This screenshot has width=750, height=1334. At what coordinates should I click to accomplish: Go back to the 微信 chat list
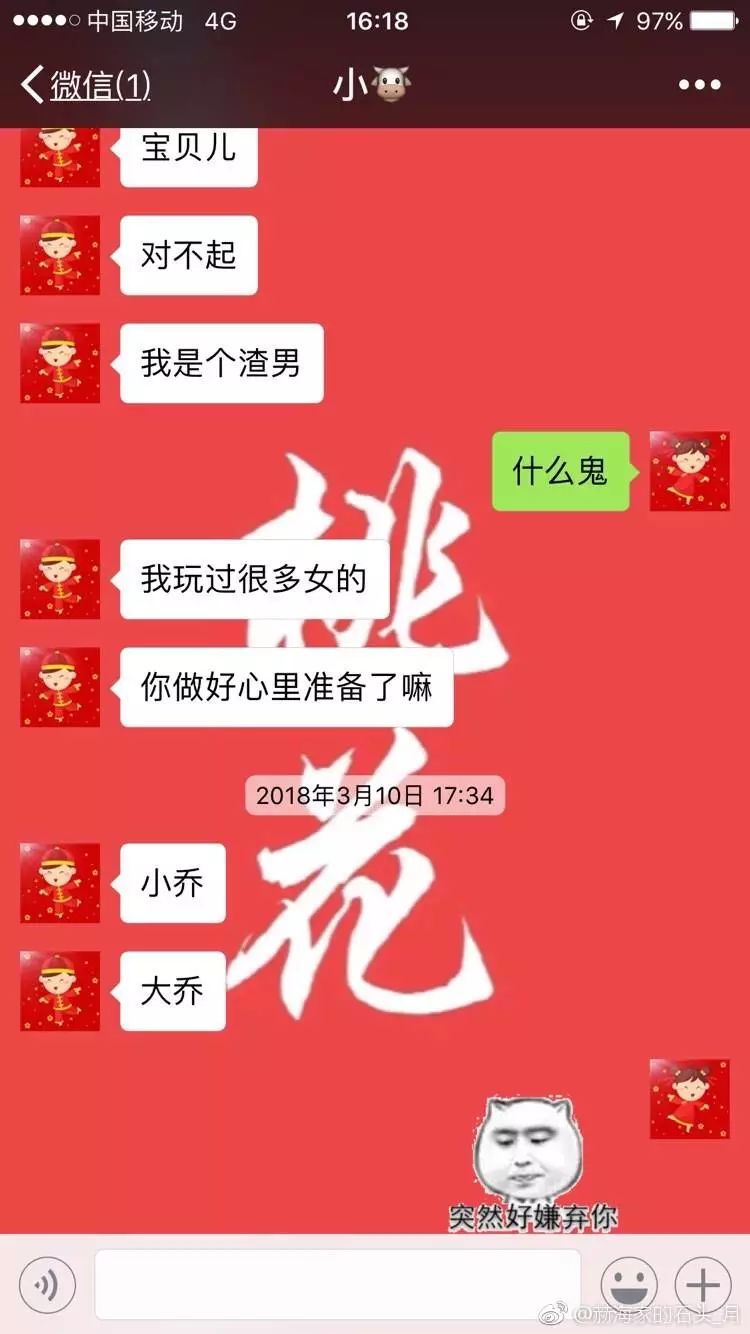(85, 86)
